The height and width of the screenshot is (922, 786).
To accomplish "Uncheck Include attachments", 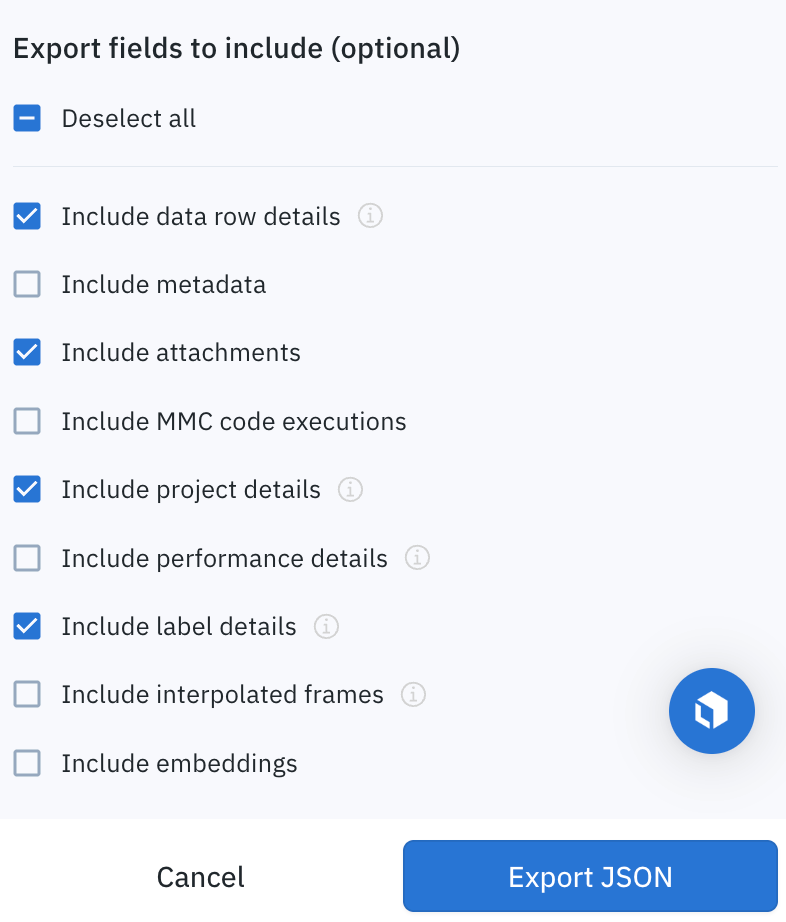I will (27, 353).
